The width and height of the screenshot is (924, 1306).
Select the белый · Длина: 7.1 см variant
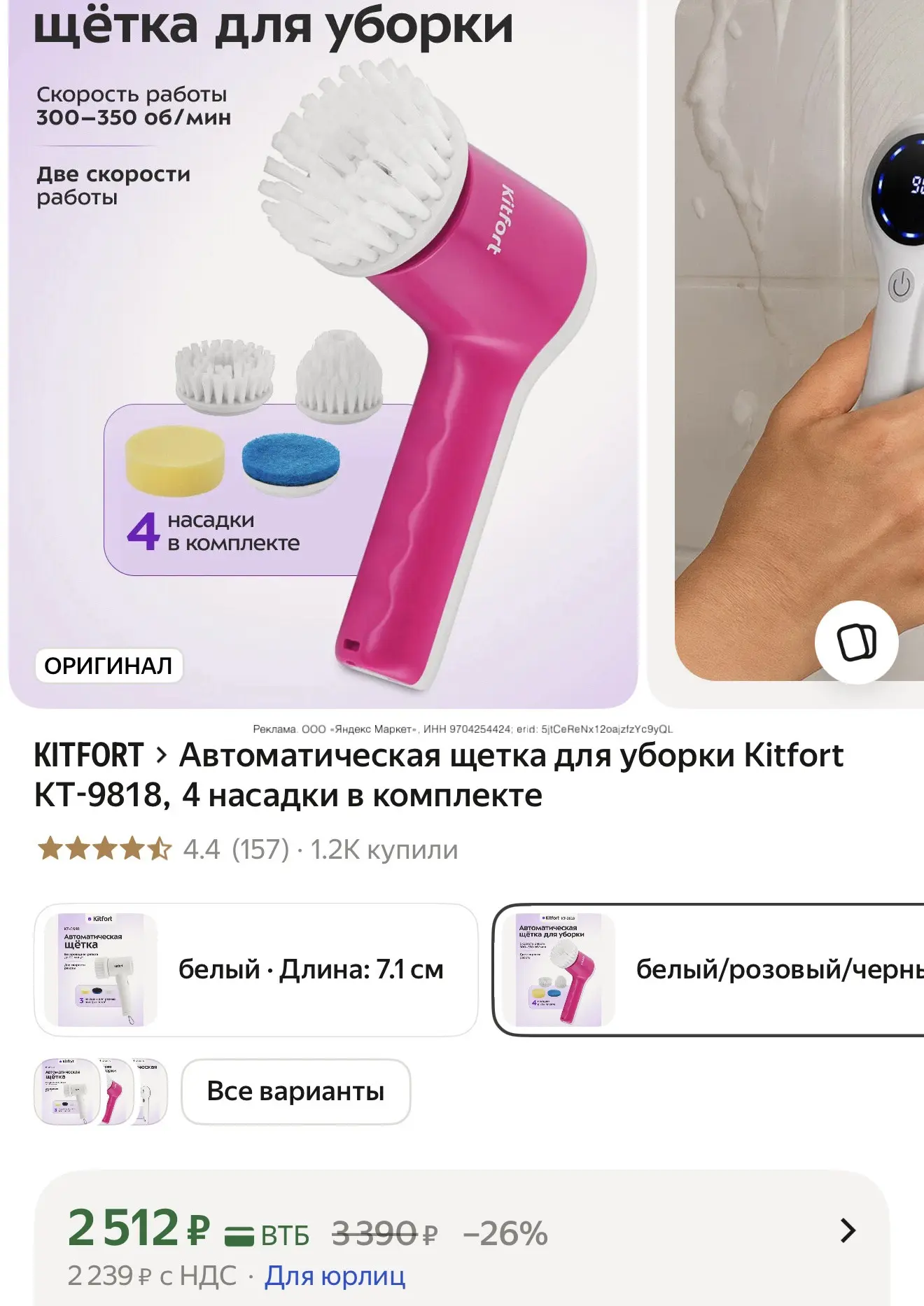(256, 970)
